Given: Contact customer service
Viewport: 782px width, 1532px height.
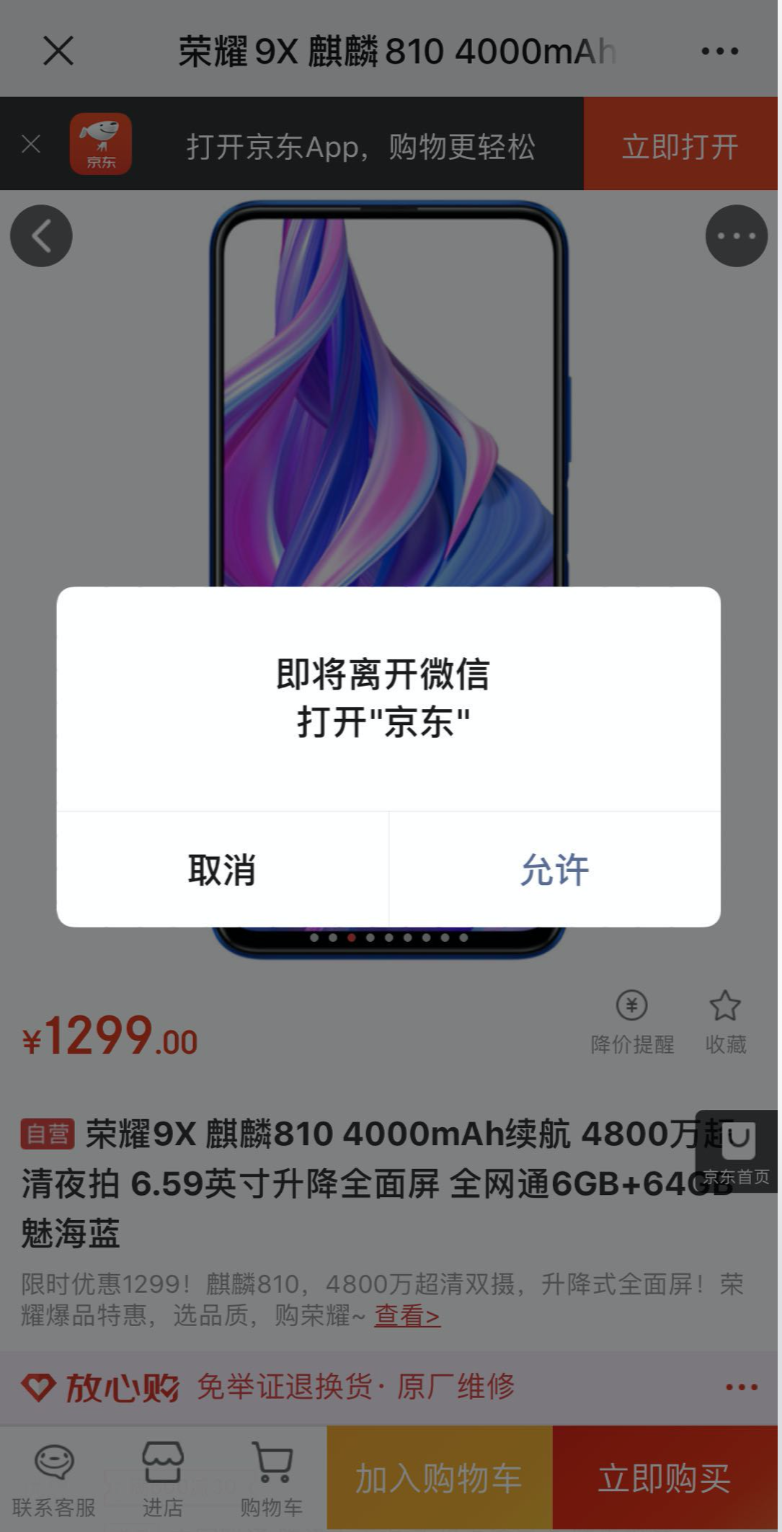Looking at the screenshot, I should (54, 1478).
